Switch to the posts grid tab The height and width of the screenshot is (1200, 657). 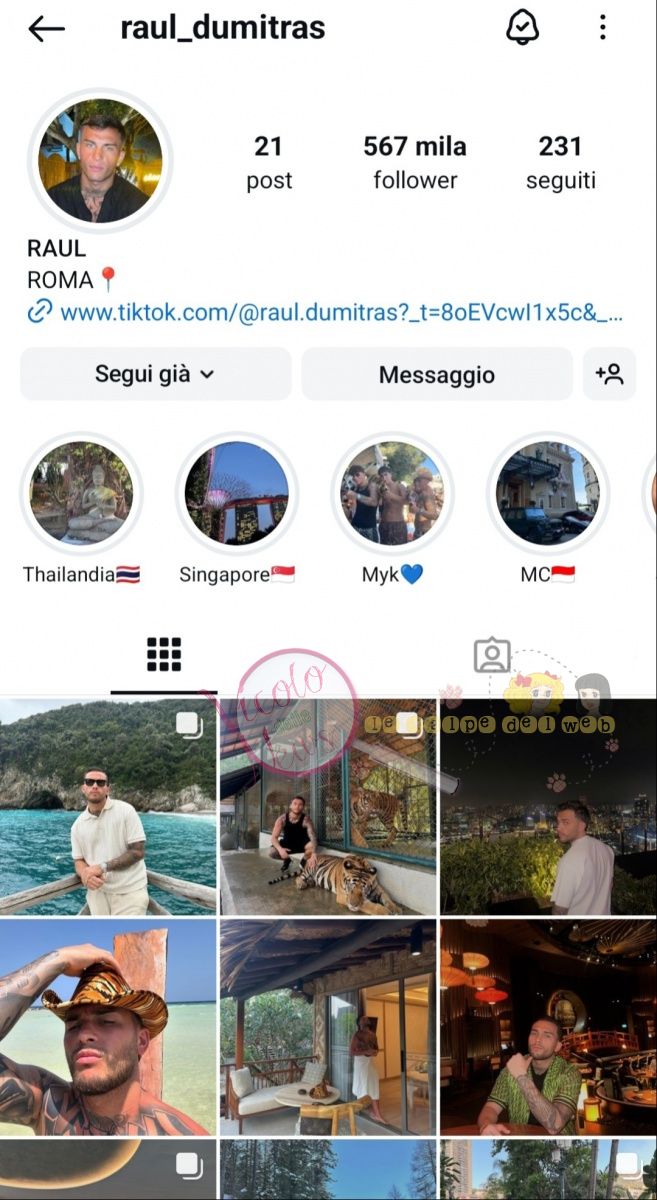[164, 655]
